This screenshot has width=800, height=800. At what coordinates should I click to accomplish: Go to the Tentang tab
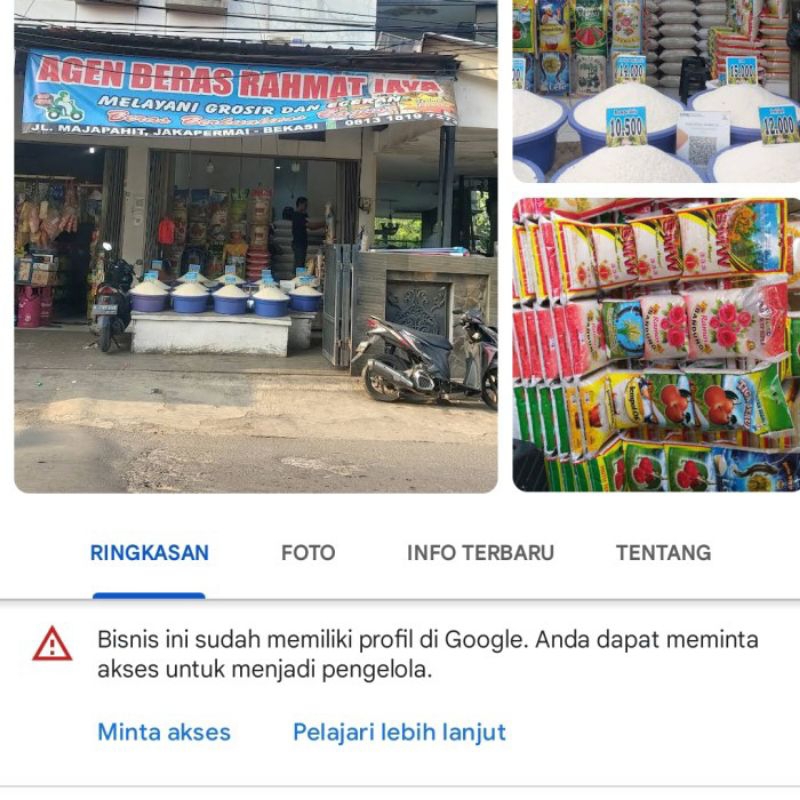tap(663, 553)
